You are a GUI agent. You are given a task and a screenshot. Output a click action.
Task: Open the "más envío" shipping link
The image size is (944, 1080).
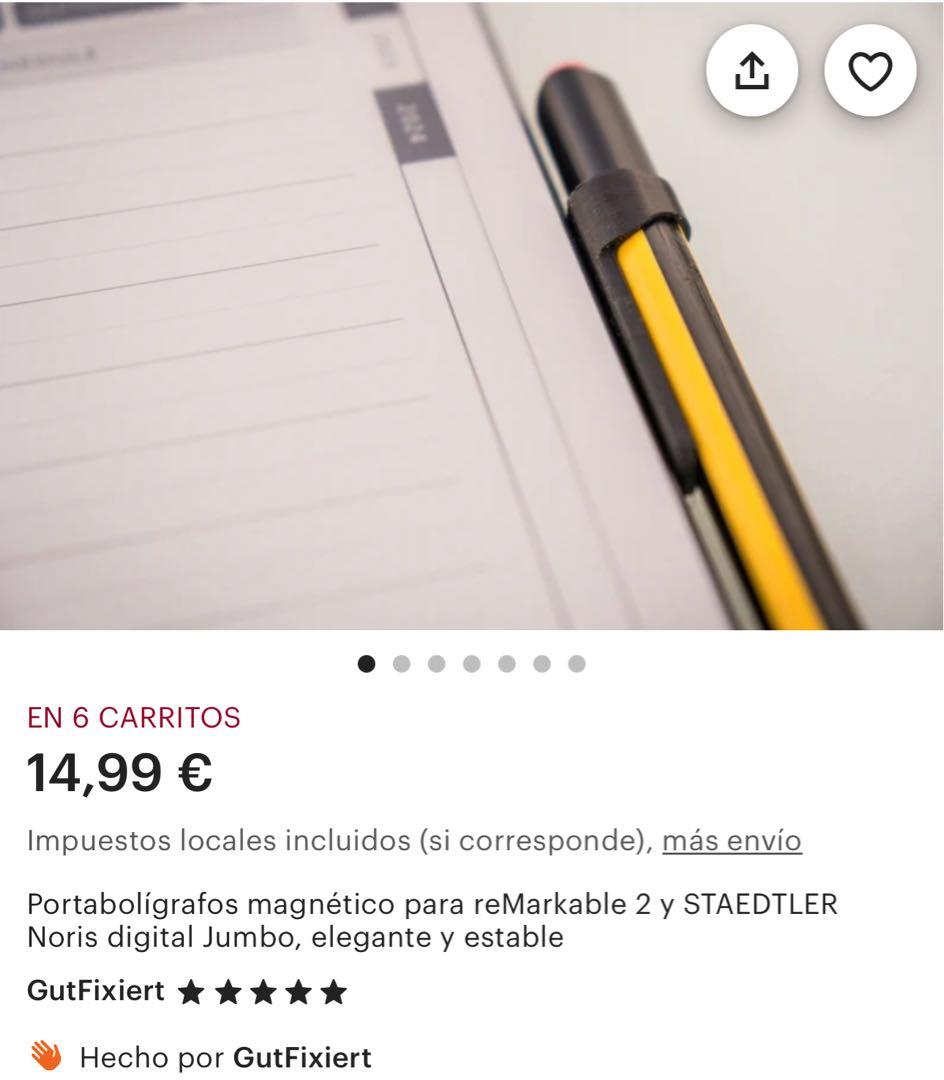731,841
